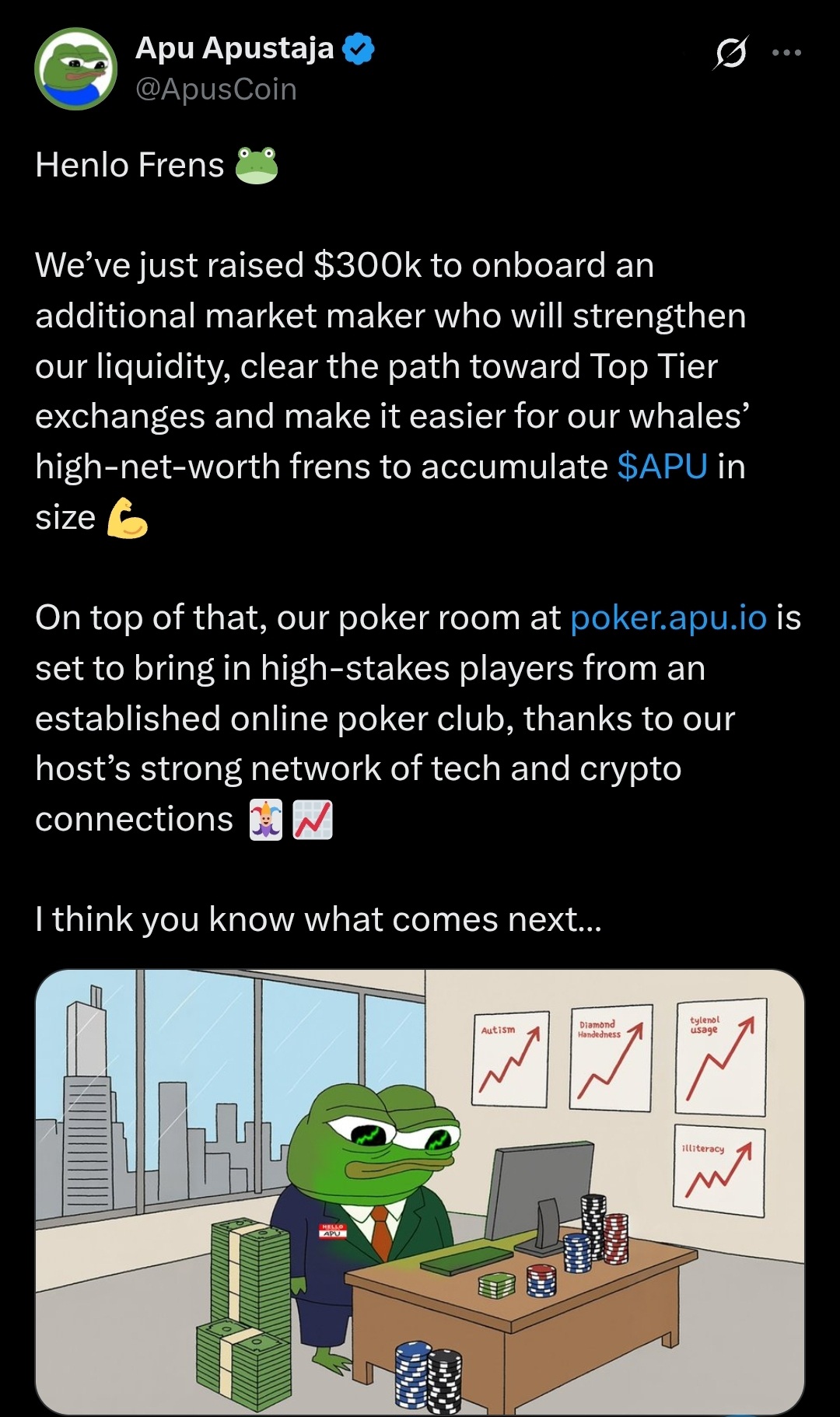Open the attached Pepe office image
The image size is (840, 1417).
[419, 1191]
